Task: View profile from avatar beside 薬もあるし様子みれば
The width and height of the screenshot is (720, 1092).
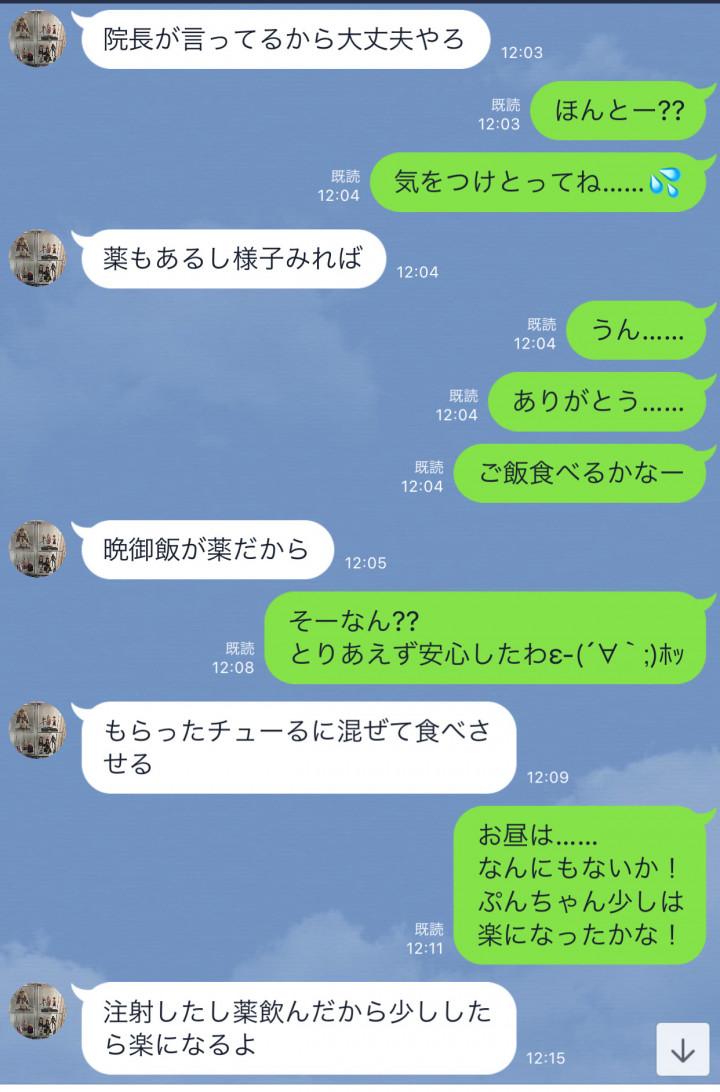Action: [x=38, y=258]
